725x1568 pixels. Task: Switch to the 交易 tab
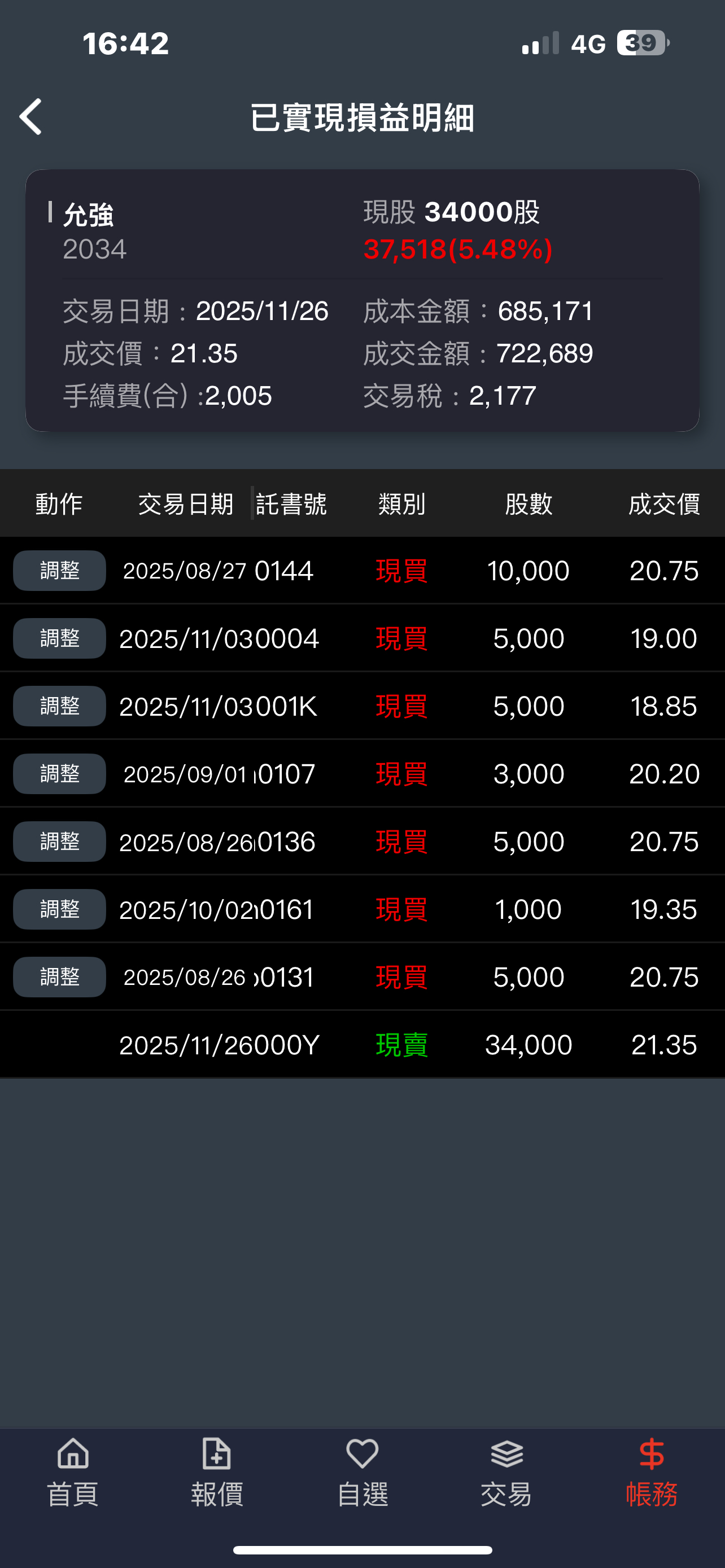click(506, 1473)
